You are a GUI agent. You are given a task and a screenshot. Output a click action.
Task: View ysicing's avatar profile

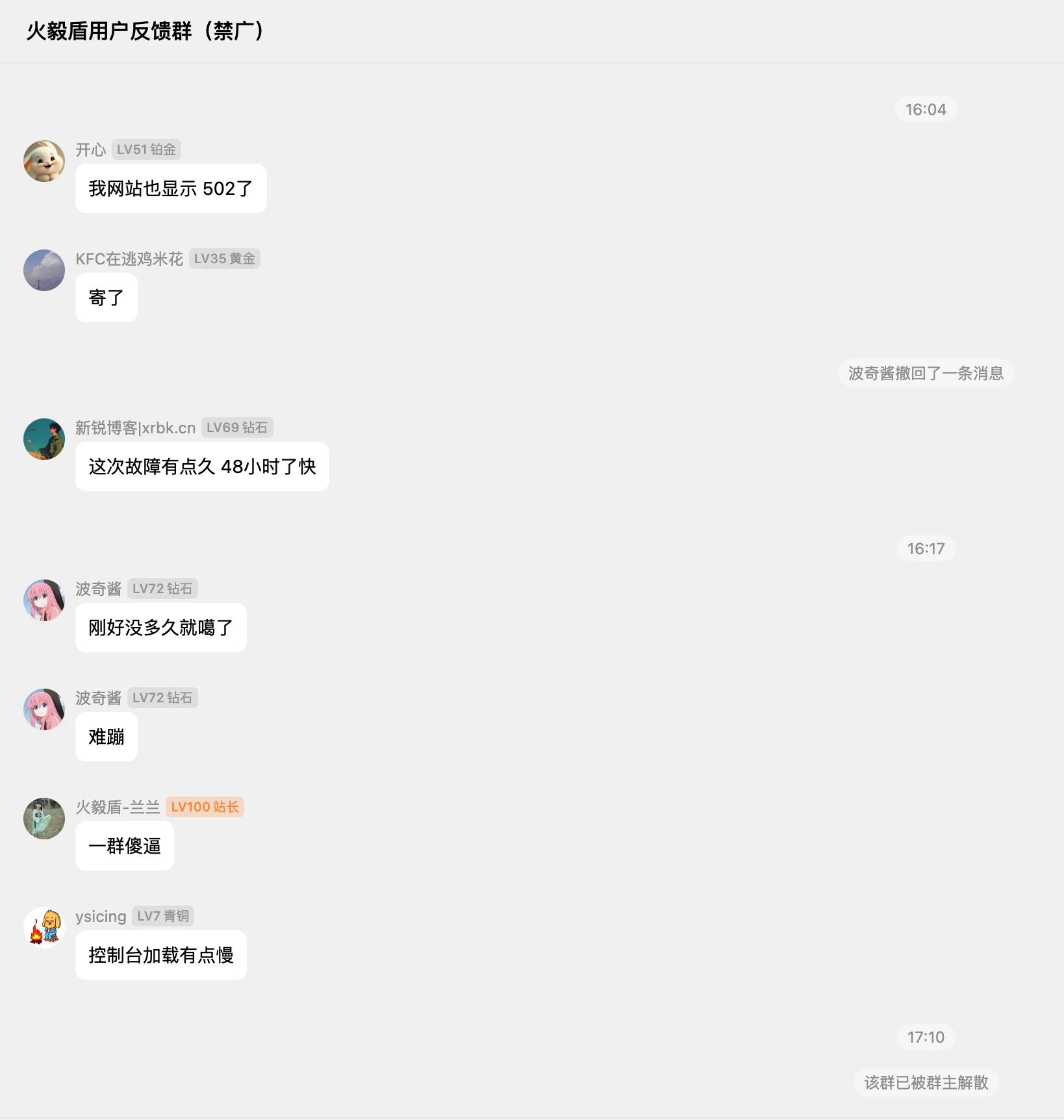click(44, 928)
